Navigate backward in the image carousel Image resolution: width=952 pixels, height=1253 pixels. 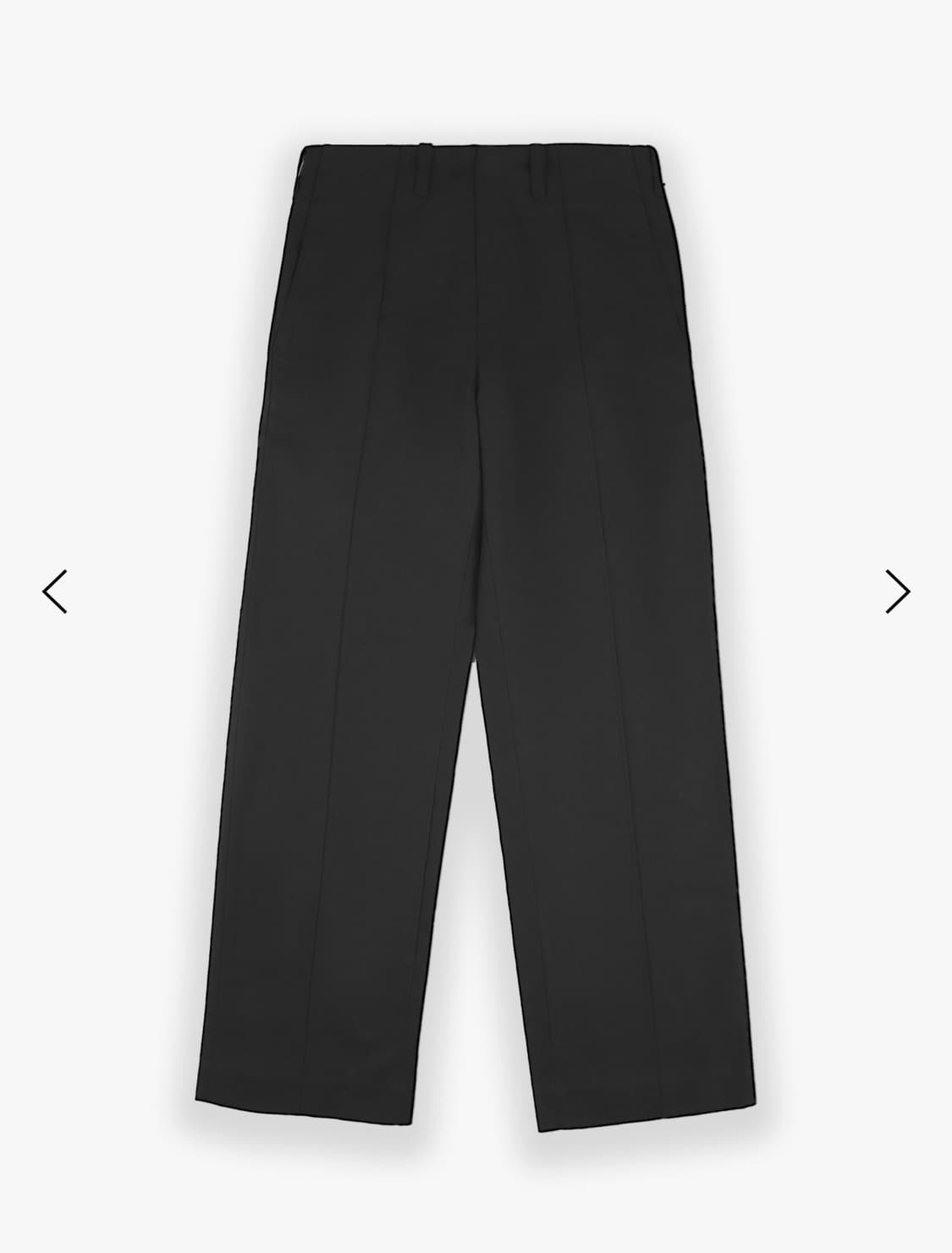[x=53, y=592]
